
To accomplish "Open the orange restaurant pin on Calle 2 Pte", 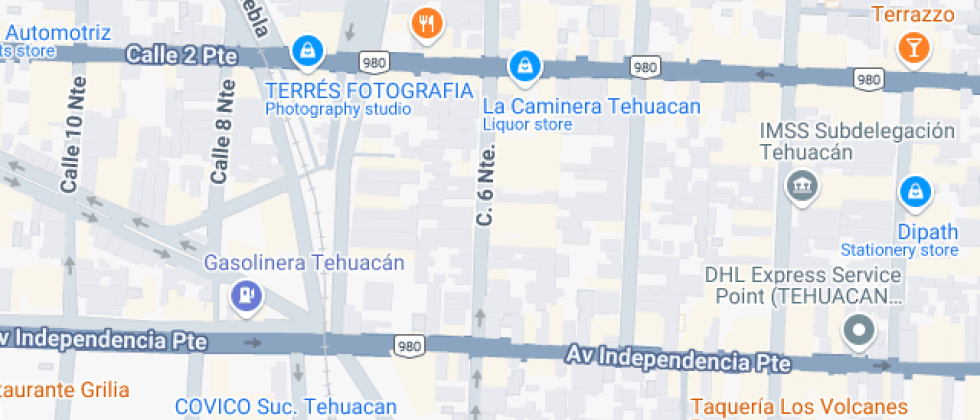I will click(x=427, y=22).
